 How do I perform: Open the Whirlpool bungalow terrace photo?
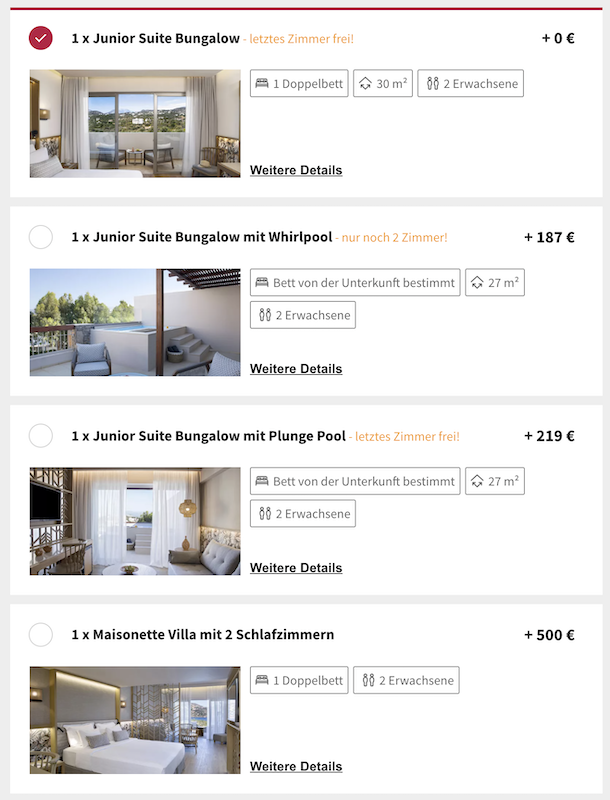(135, 322)
